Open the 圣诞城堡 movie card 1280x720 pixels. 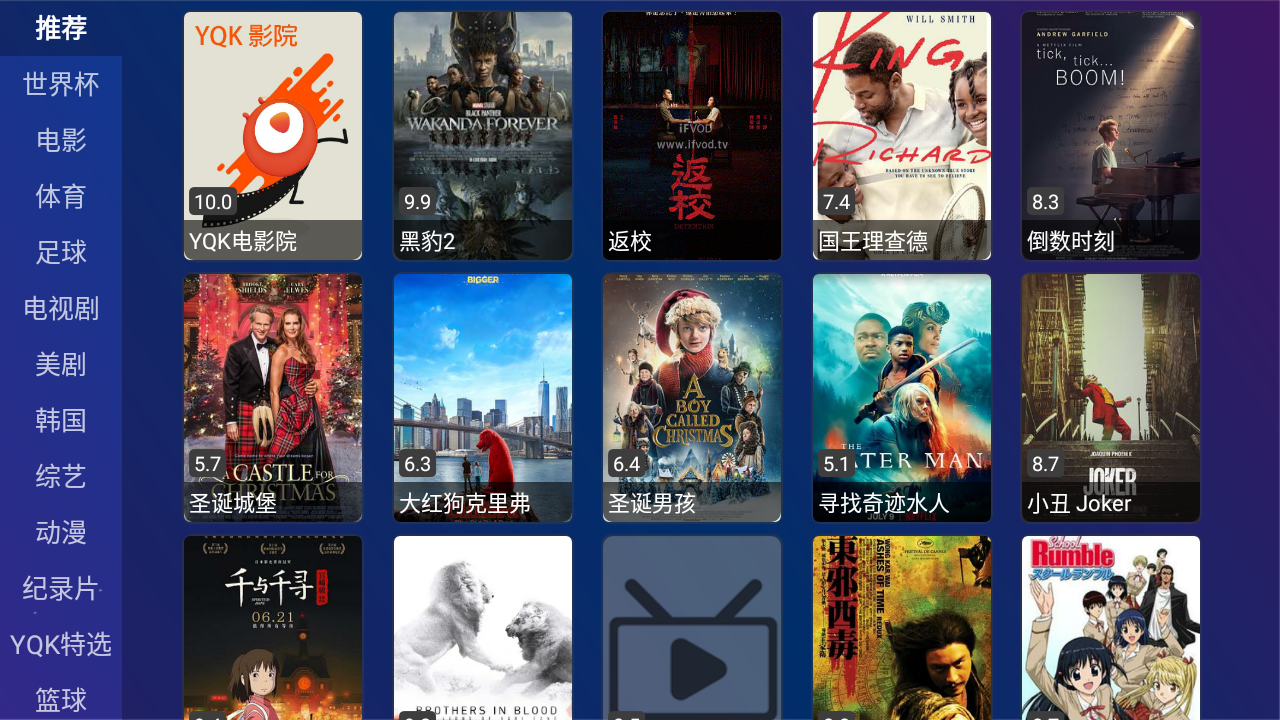(x=273, y=398)
